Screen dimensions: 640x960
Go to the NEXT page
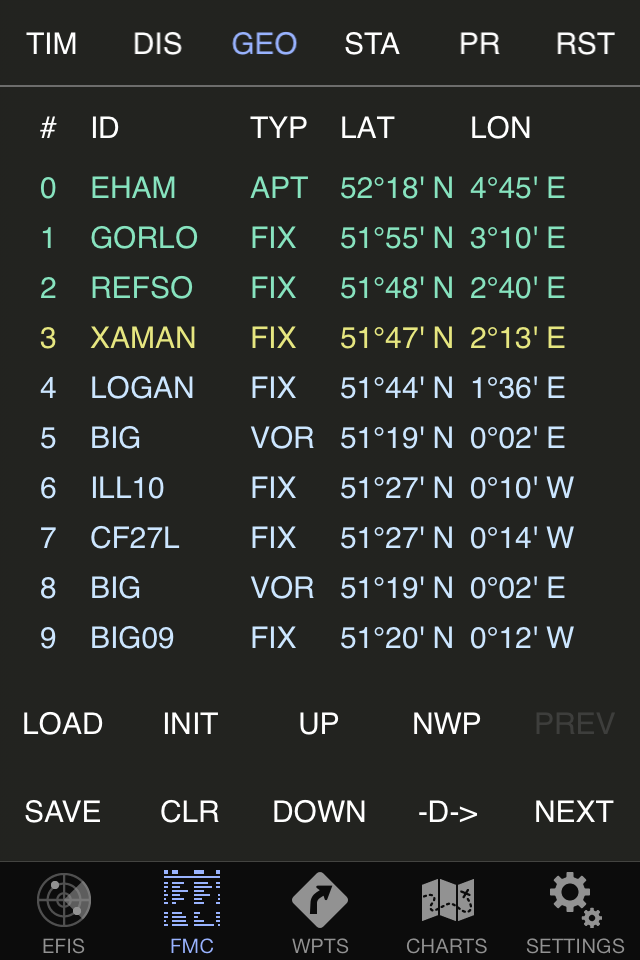[x=574, y=812]
